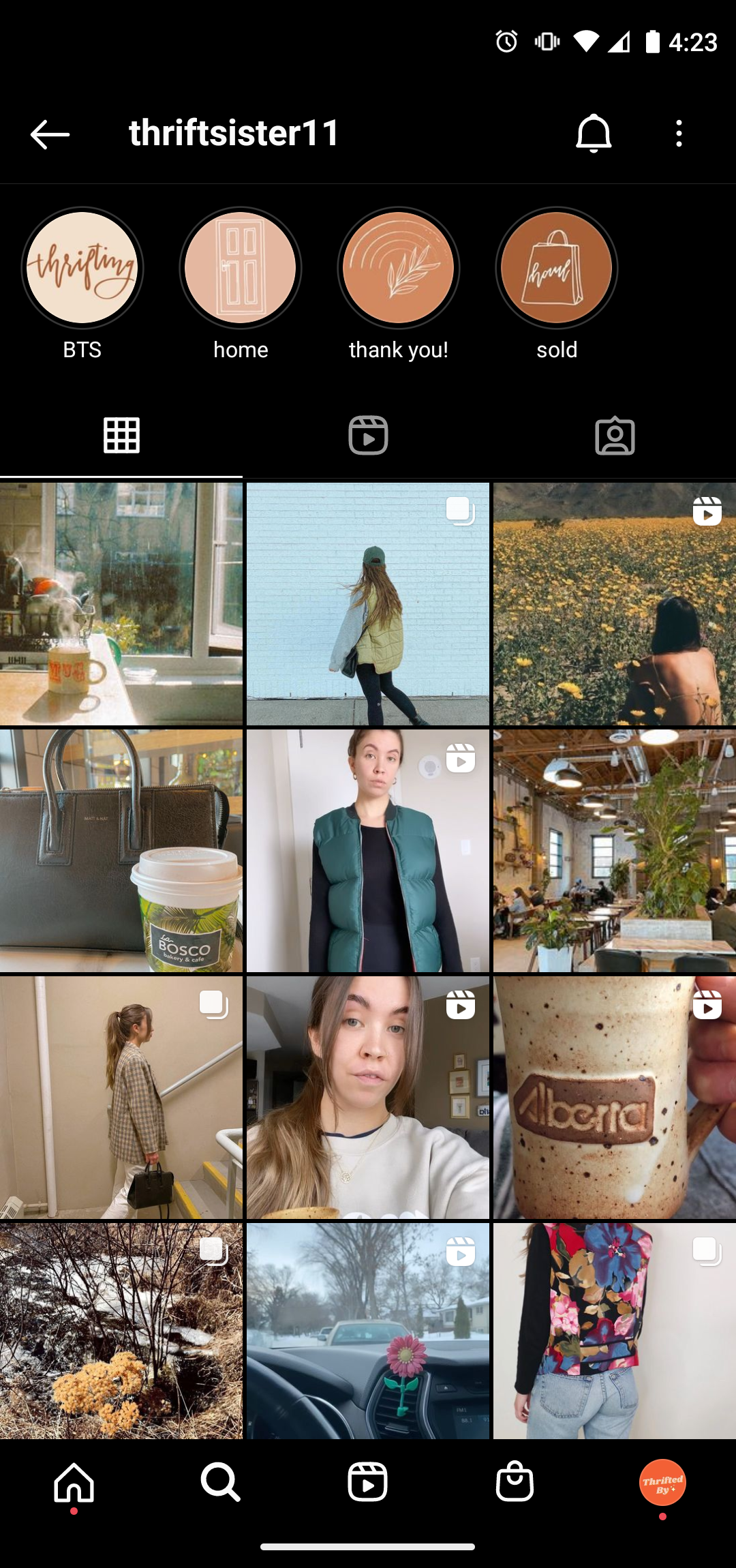View the home story highlight
The width and height of the screenshot is (736, 1568).
(241, 268)
